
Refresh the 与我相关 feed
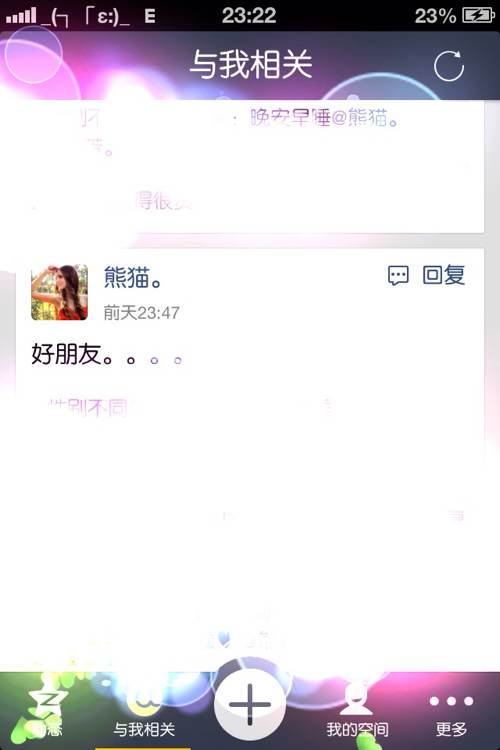(449, 66)
